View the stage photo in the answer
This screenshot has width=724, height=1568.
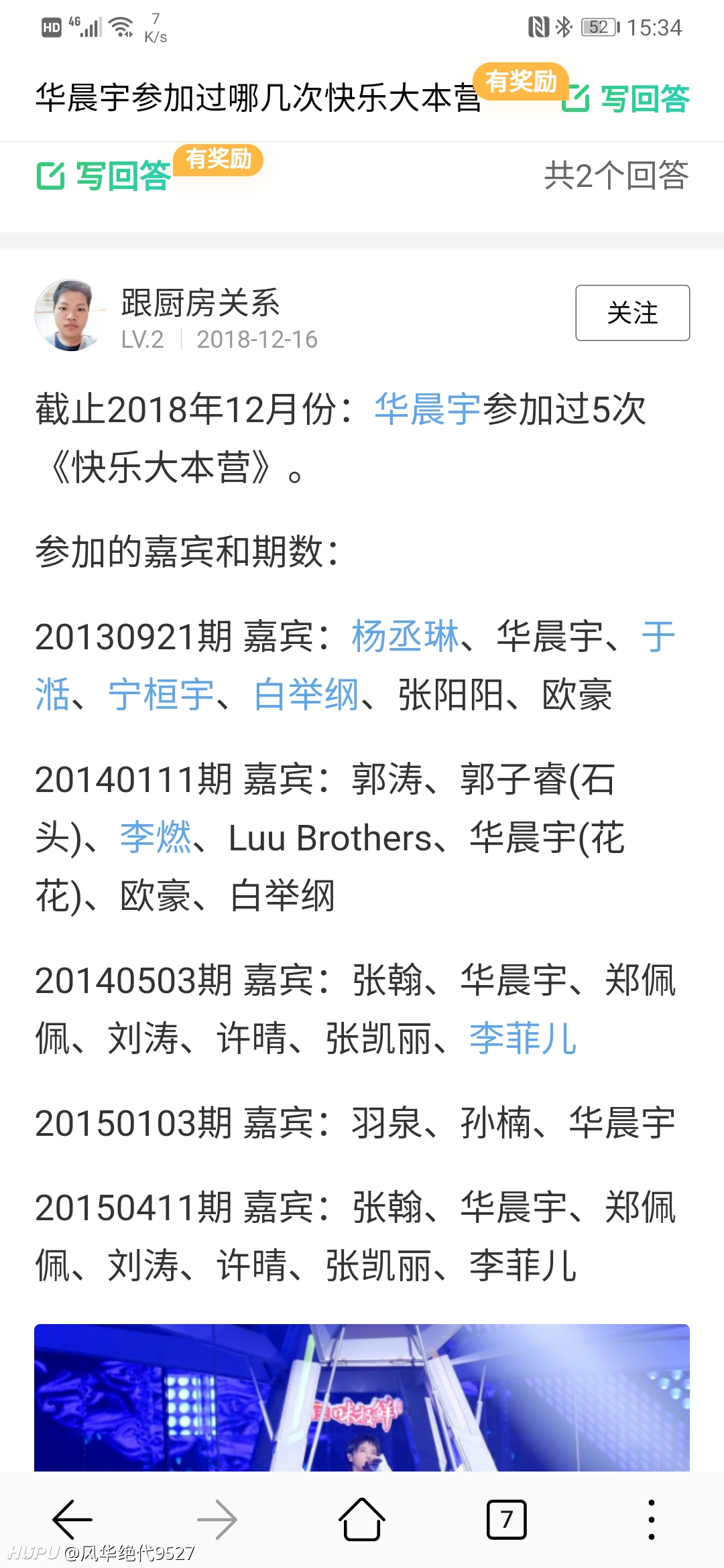click(362, 1397)
